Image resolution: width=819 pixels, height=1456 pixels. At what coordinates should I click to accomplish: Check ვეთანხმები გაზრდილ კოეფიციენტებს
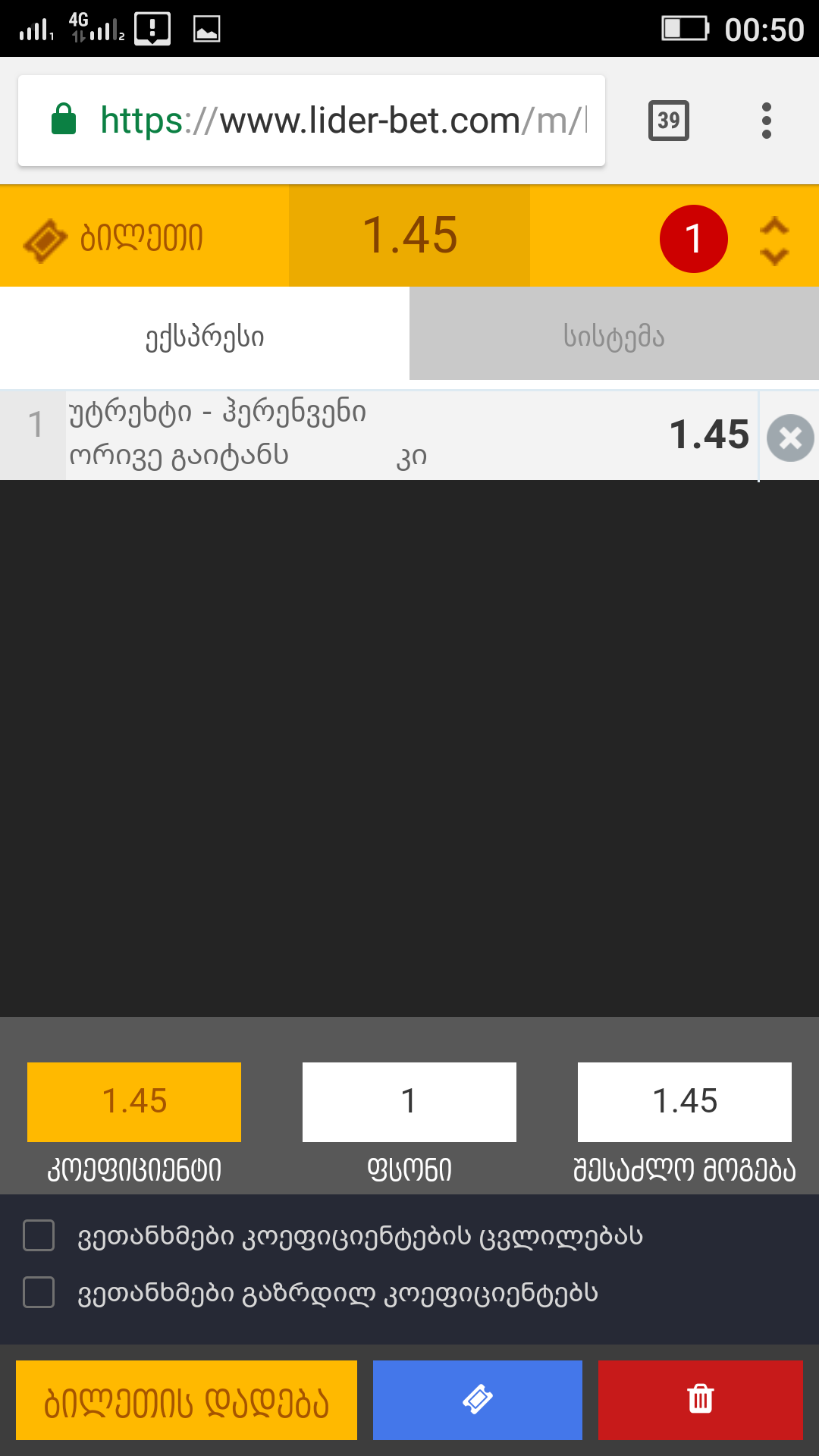pyautogui.click(x=39, y=1292)
